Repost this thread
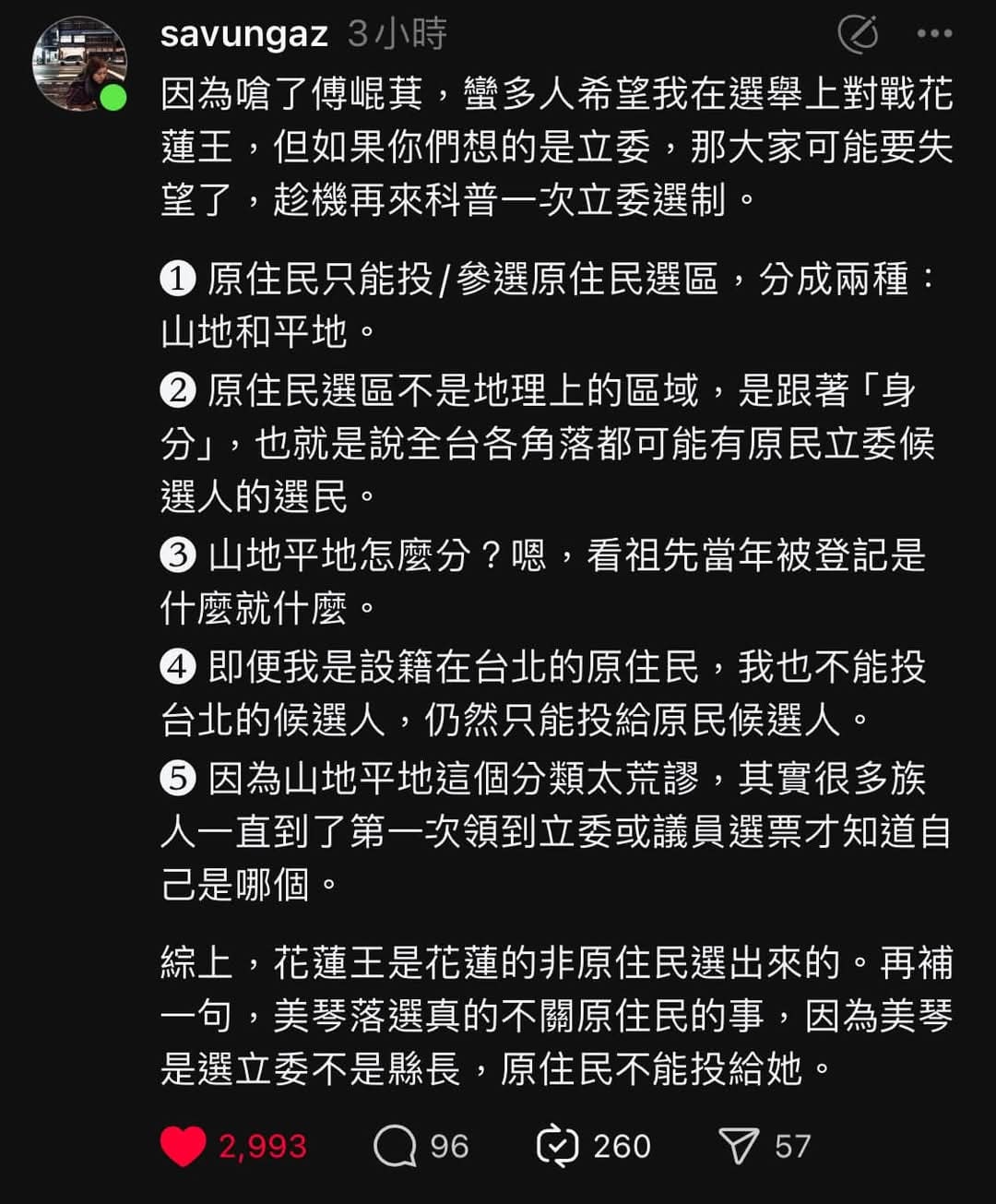 point(557,1146)
